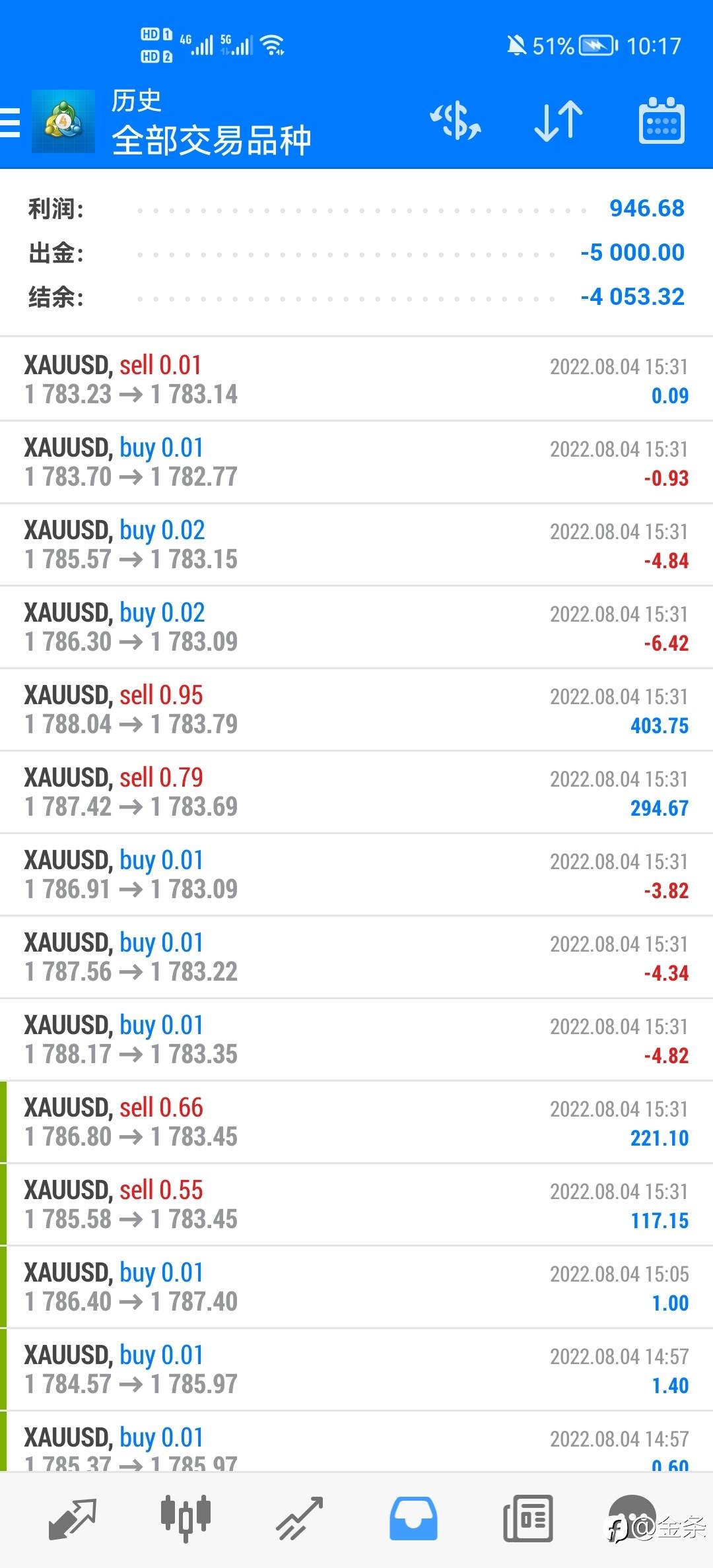Switch to the News tab
Image resolution: width=713 pixels, height=1568 pixels.
pos(527,1518)
